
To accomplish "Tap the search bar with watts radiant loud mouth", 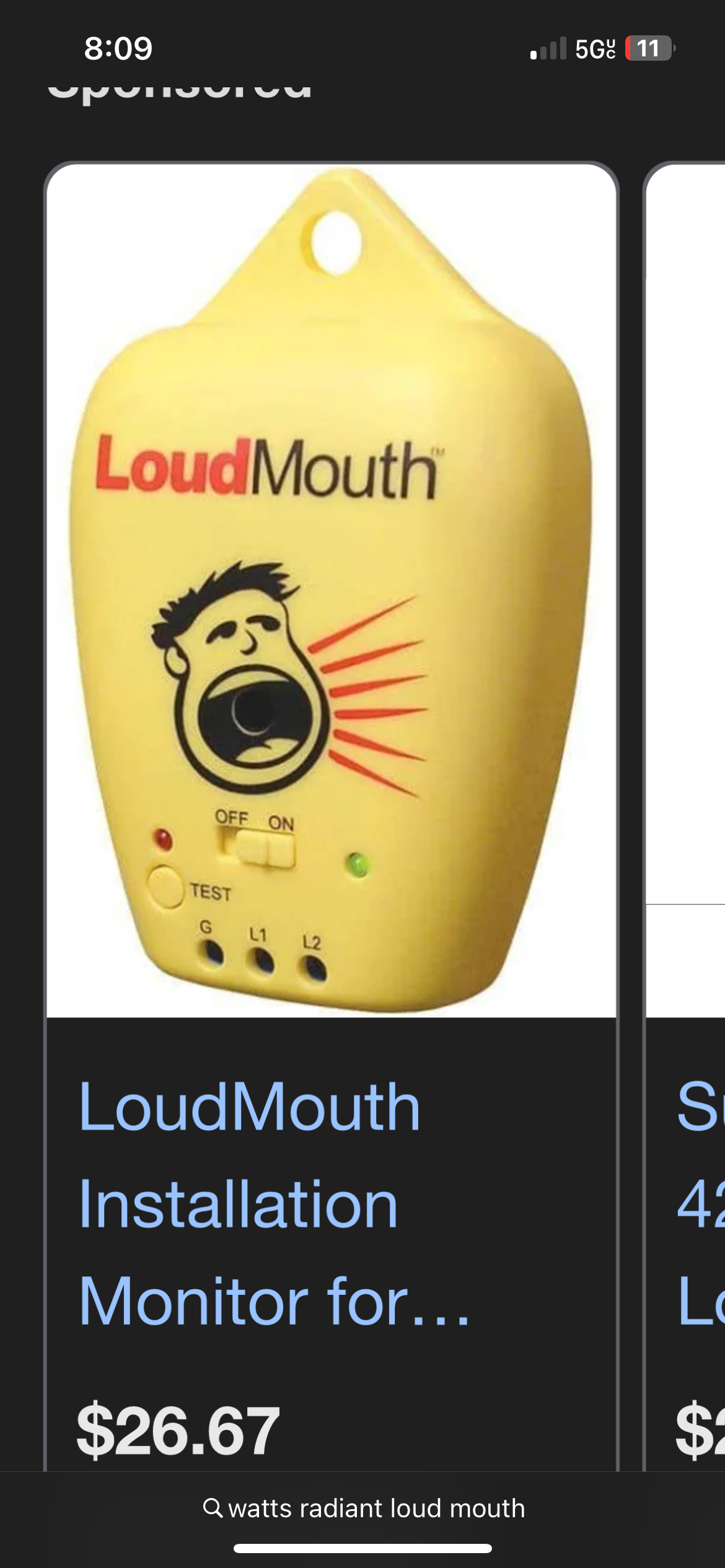I will coord(363,1509).
